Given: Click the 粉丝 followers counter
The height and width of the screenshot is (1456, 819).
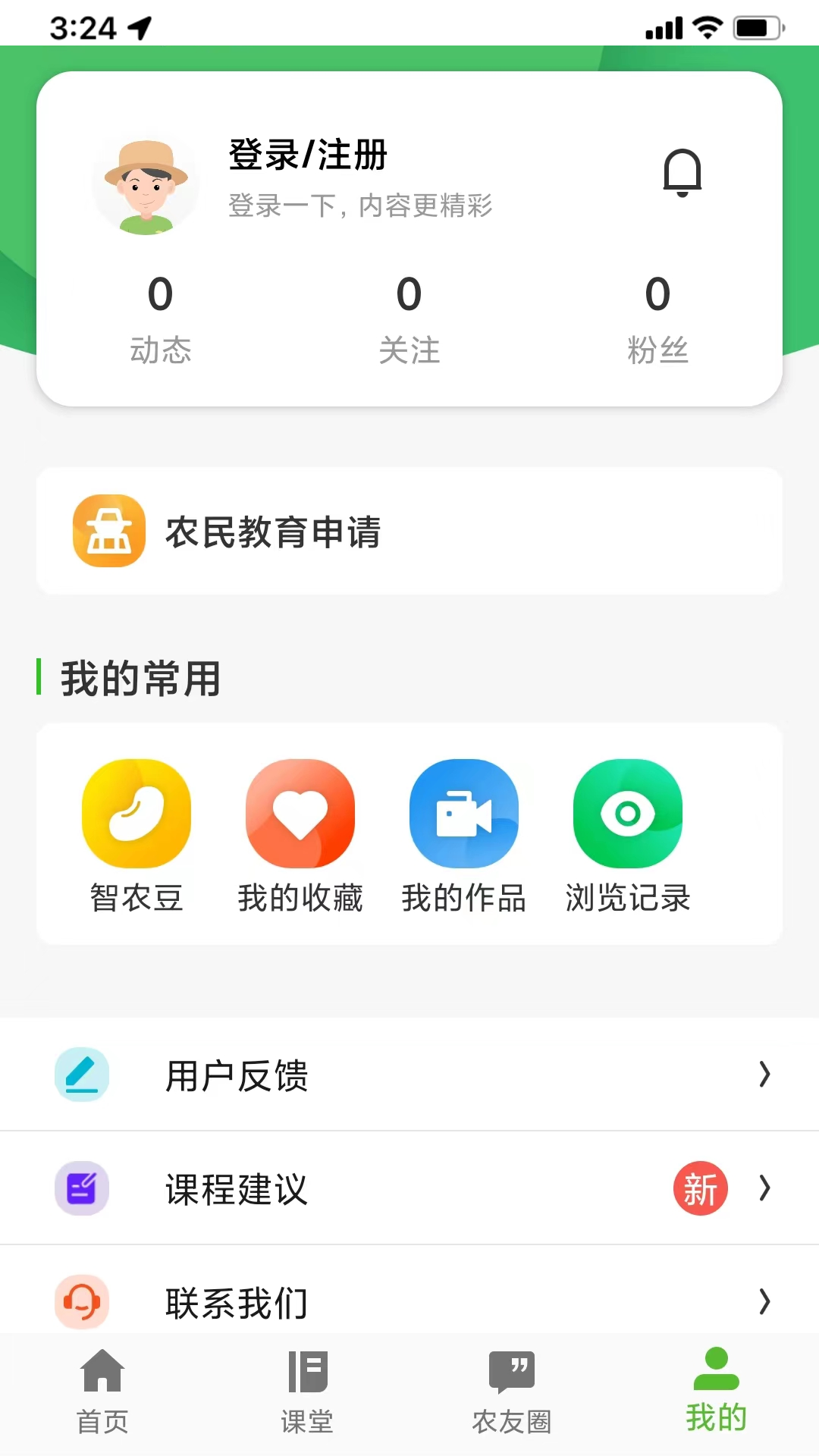Looking at the screenshot, I should point(658,318).
